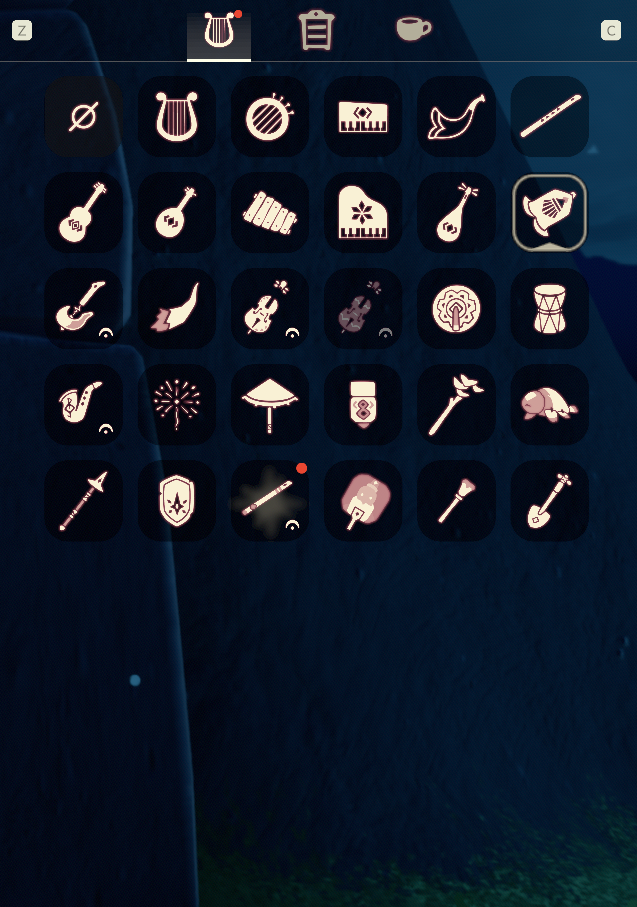Choose the saxophone instrument
The image size is (637, 907).
point(84,405)
